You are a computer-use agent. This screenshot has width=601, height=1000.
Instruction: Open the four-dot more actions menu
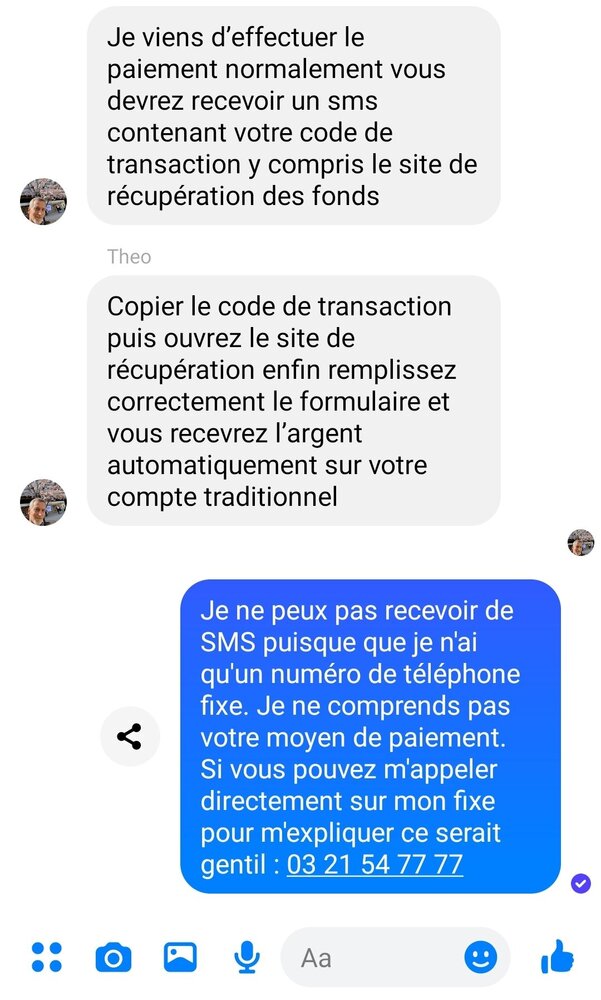click(47, 957)
